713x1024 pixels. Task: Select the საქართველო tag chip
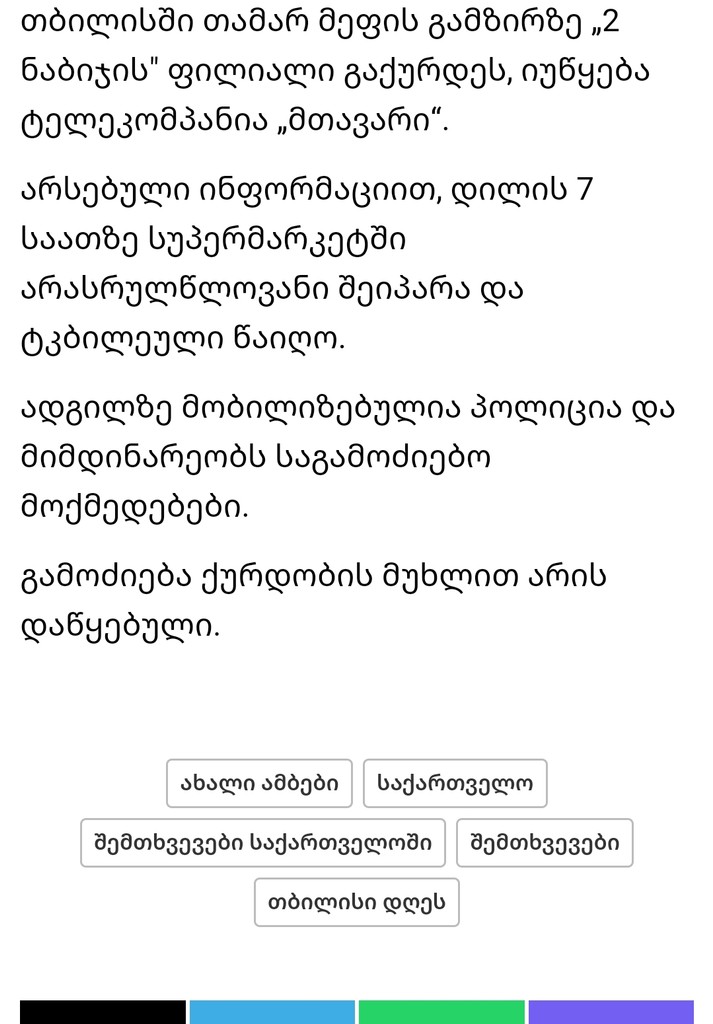point(455,783)
